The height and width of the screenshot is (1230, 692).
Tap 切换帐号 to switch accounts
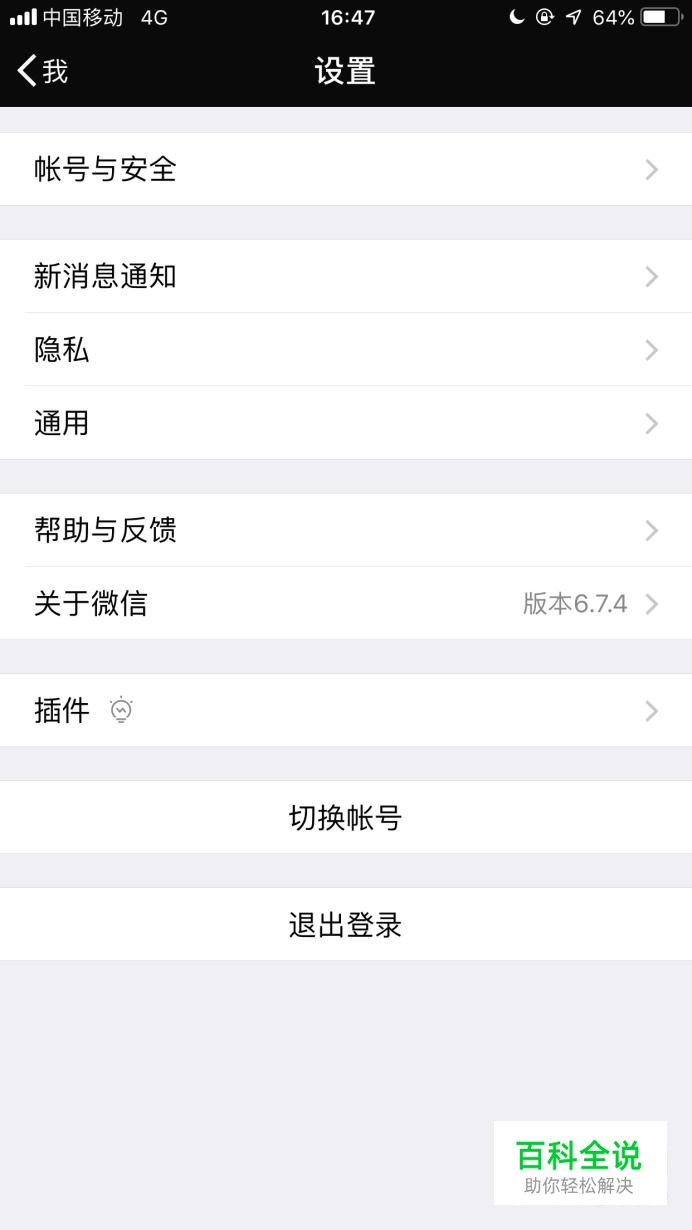pyautogui.click(x=346, y=818)
